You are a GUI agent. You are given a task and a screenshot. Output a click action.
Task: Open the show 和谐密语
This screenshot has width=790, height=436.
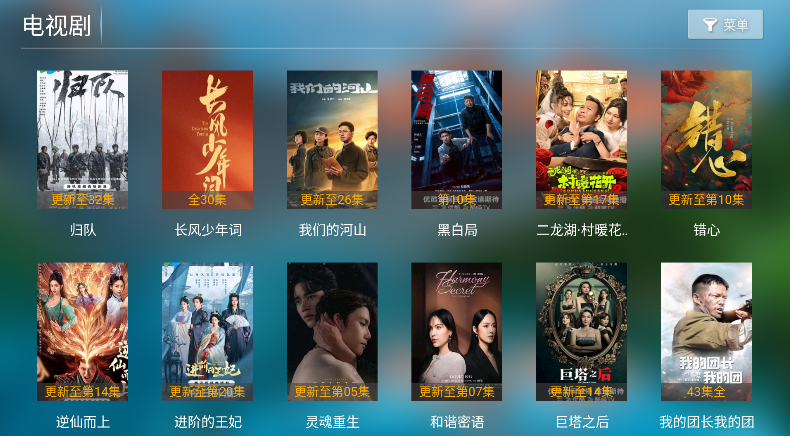pos(456,332)
